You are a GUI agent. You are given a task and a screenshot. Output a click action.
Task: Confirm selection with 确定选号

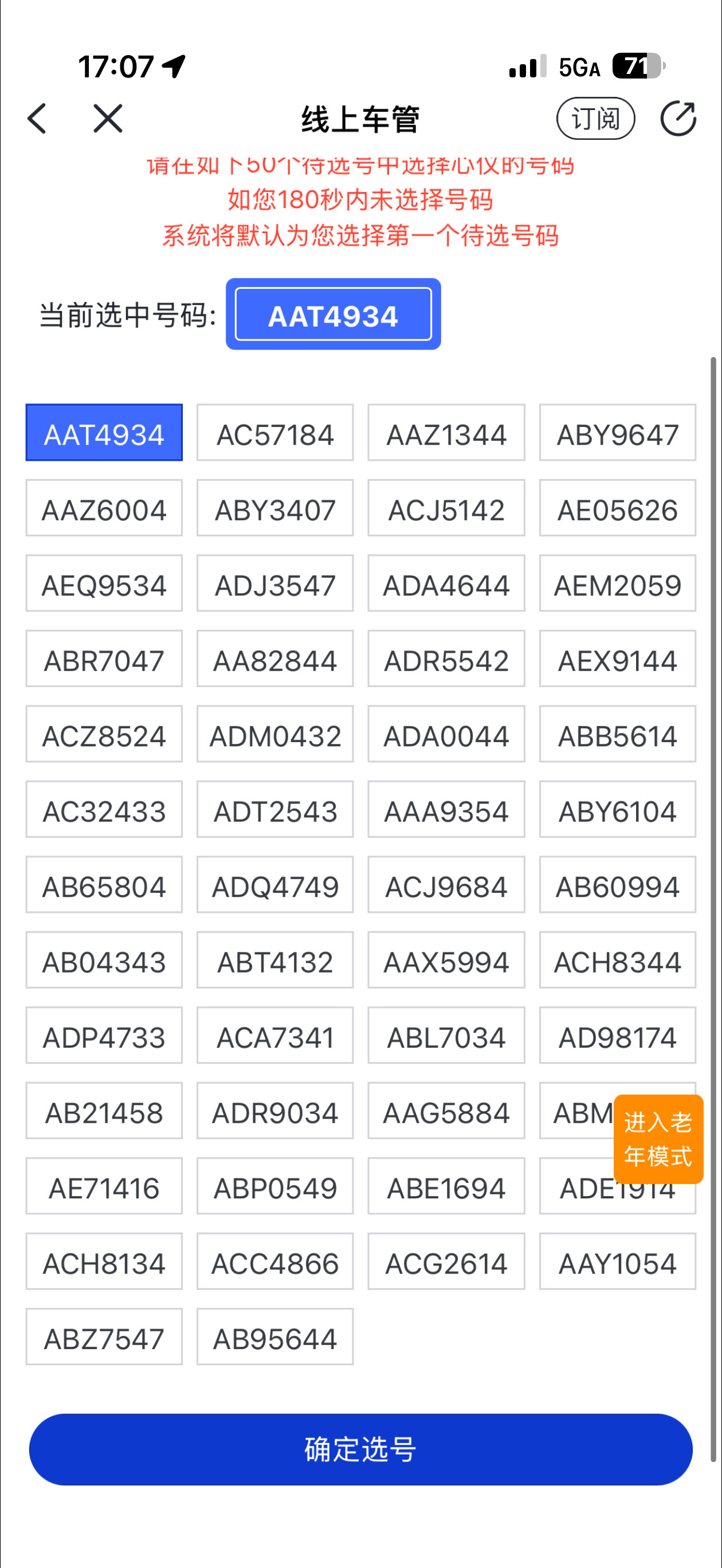point(360,1449)
